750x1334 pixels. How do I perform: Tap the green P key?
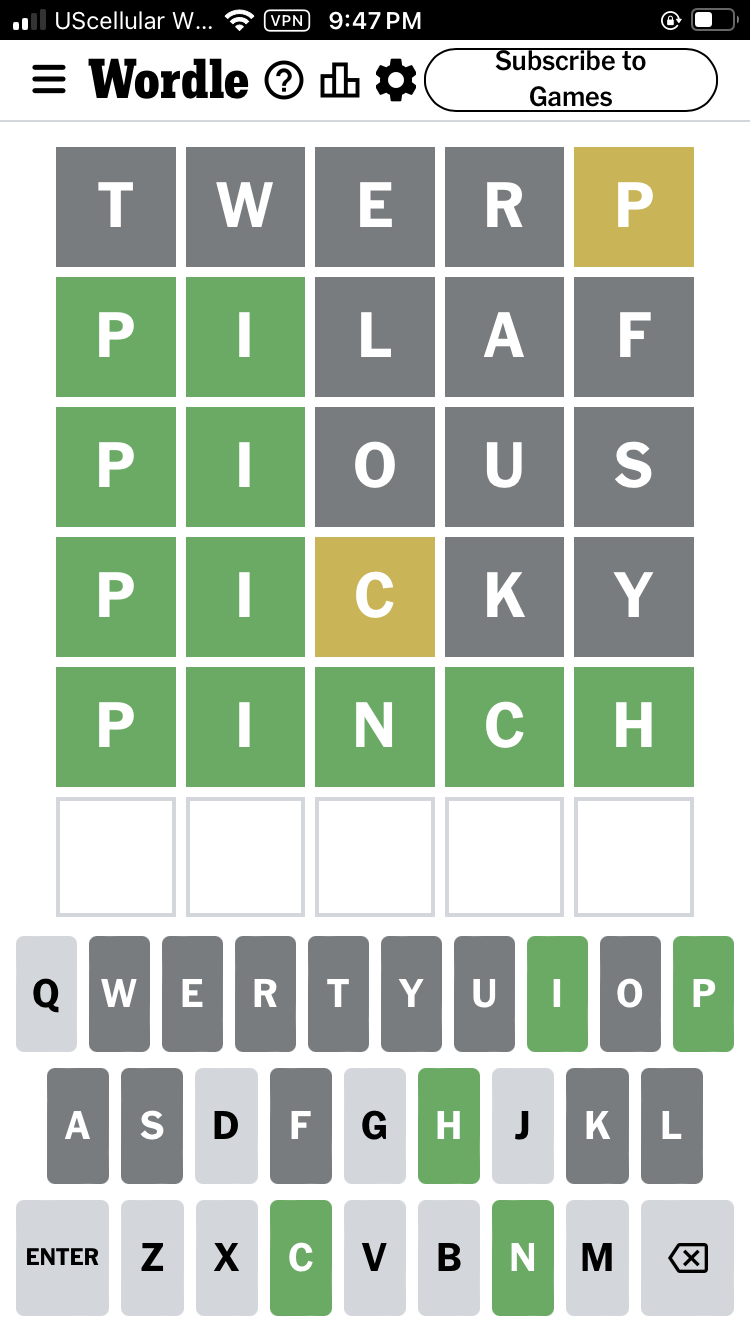pyautogui.click(x=704, y=994)
